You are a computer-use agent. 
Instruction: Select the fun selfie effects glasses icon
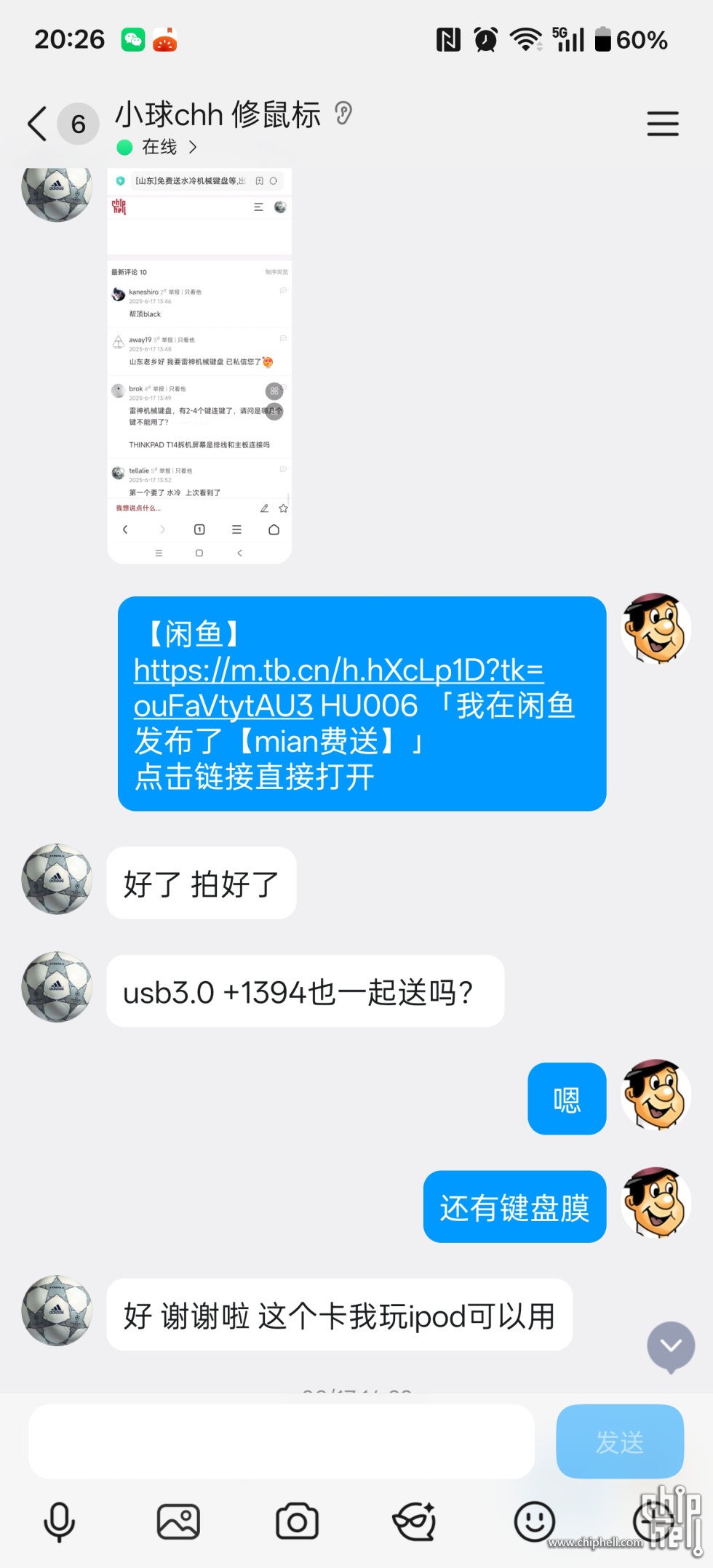click(415, 1520)
